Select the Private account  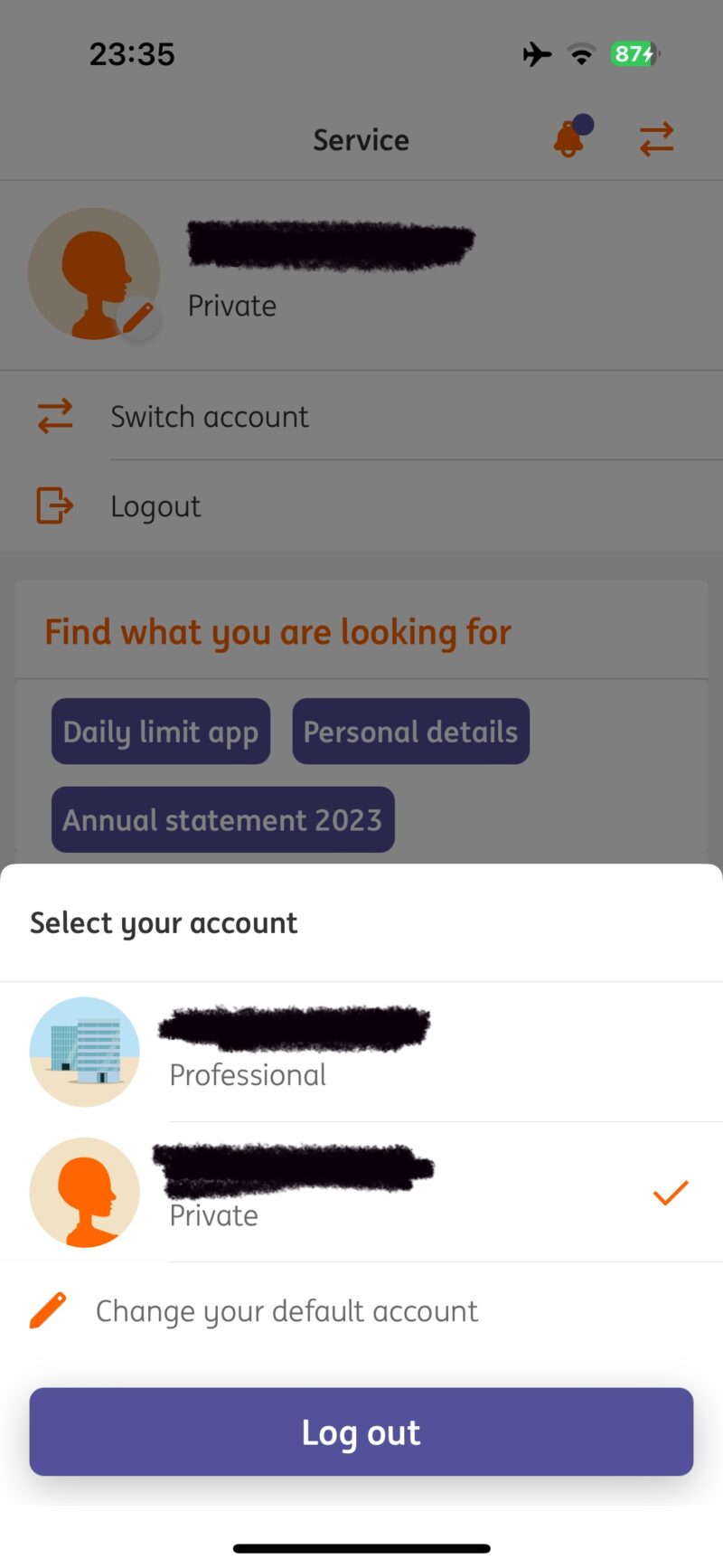[361, 1193]
